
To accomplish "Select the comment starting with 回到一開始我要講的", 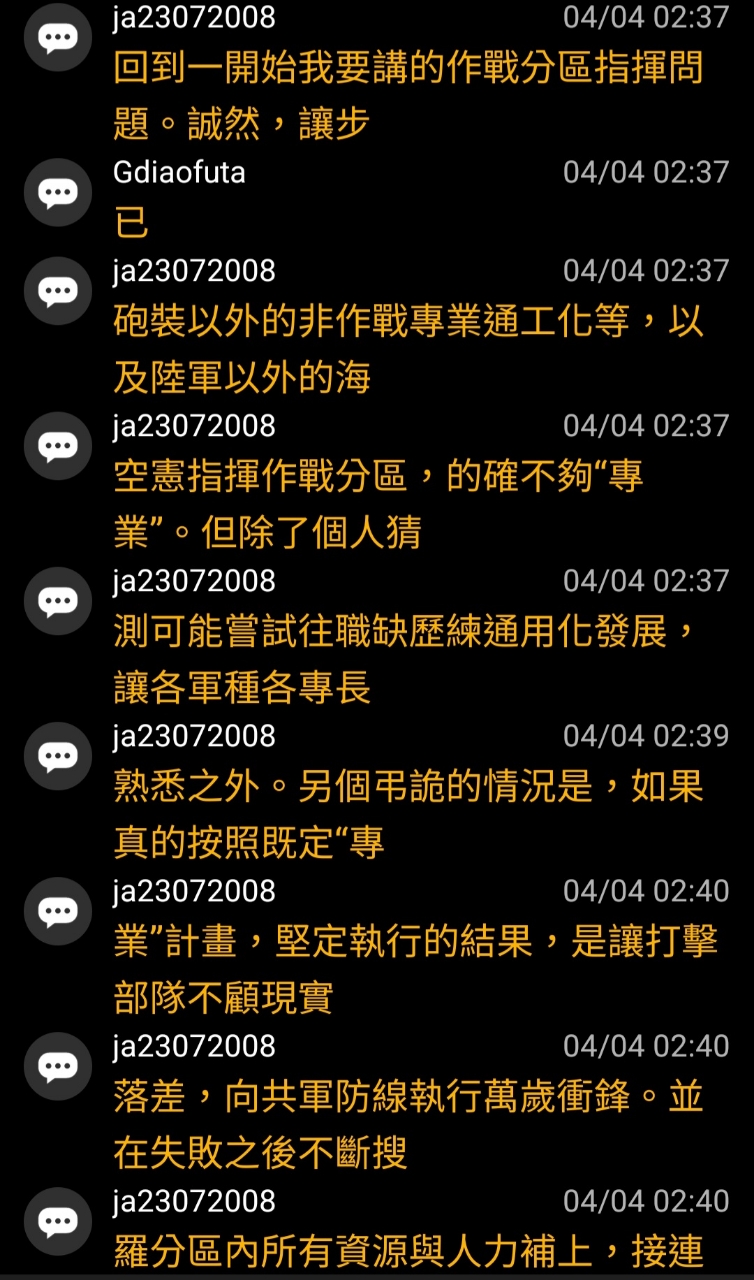I will [x=377, y=75].
